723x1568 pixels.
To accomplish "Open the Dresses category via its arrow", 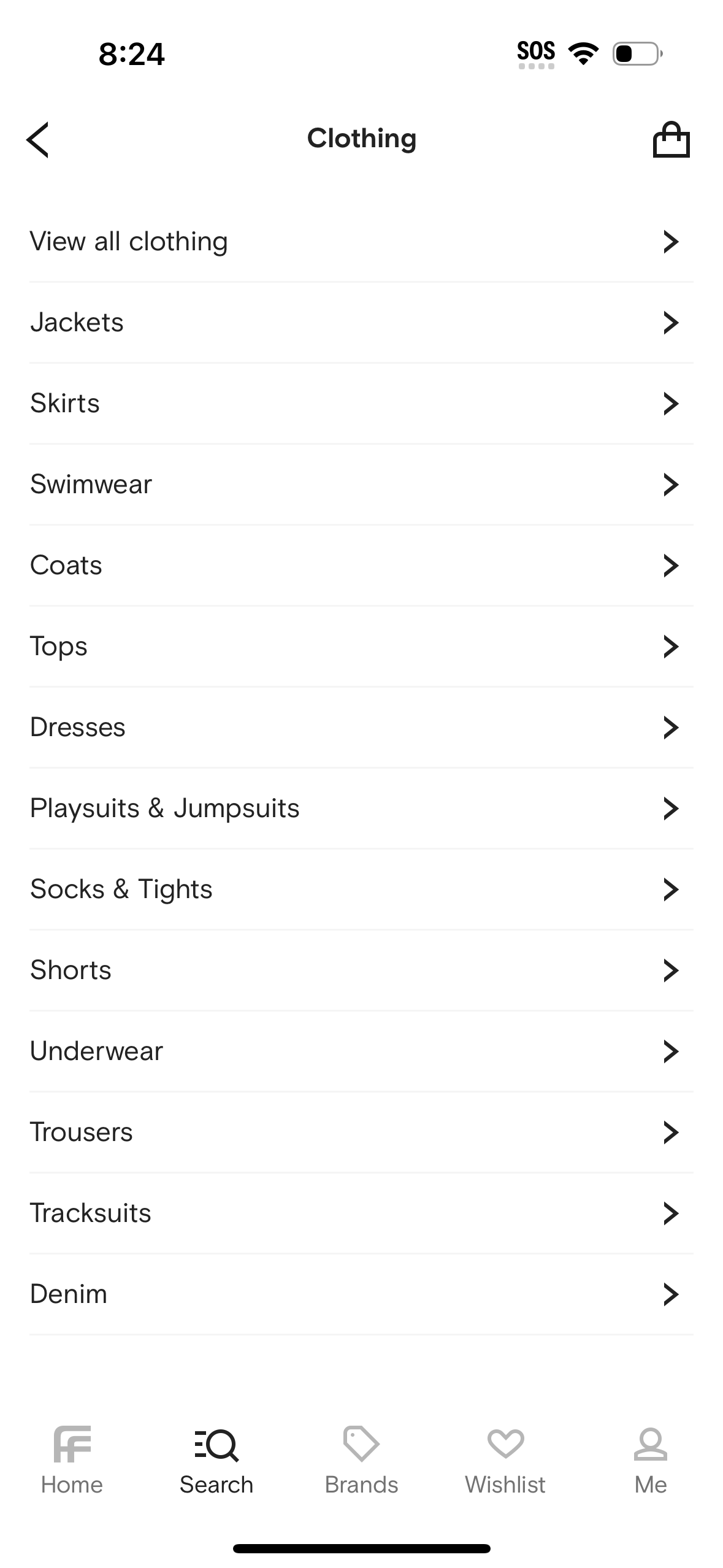I will pyautogui.click(x=671, y=728).
